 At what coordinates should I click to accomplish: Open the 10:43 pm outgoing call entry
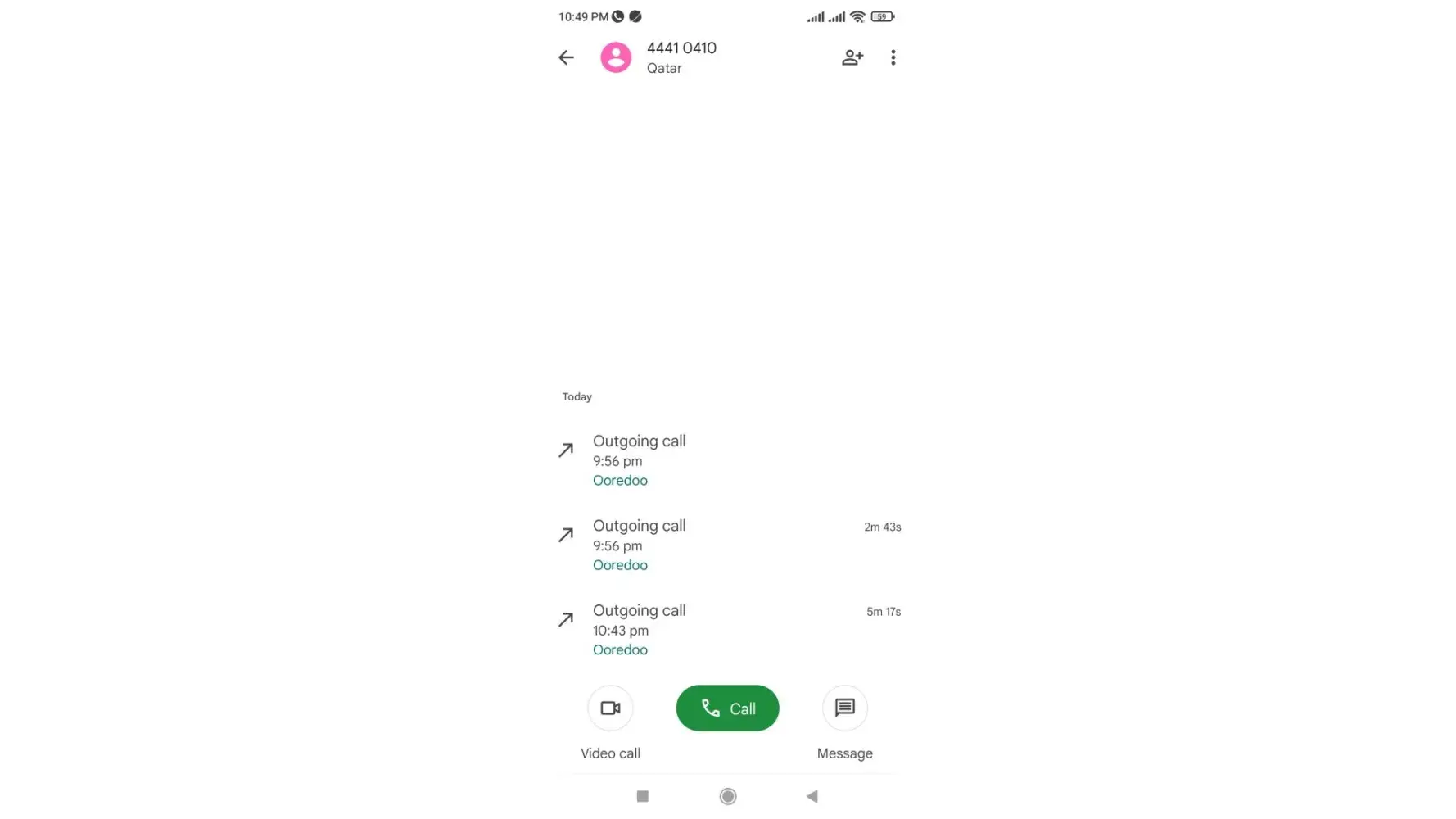tap(727, 630)
